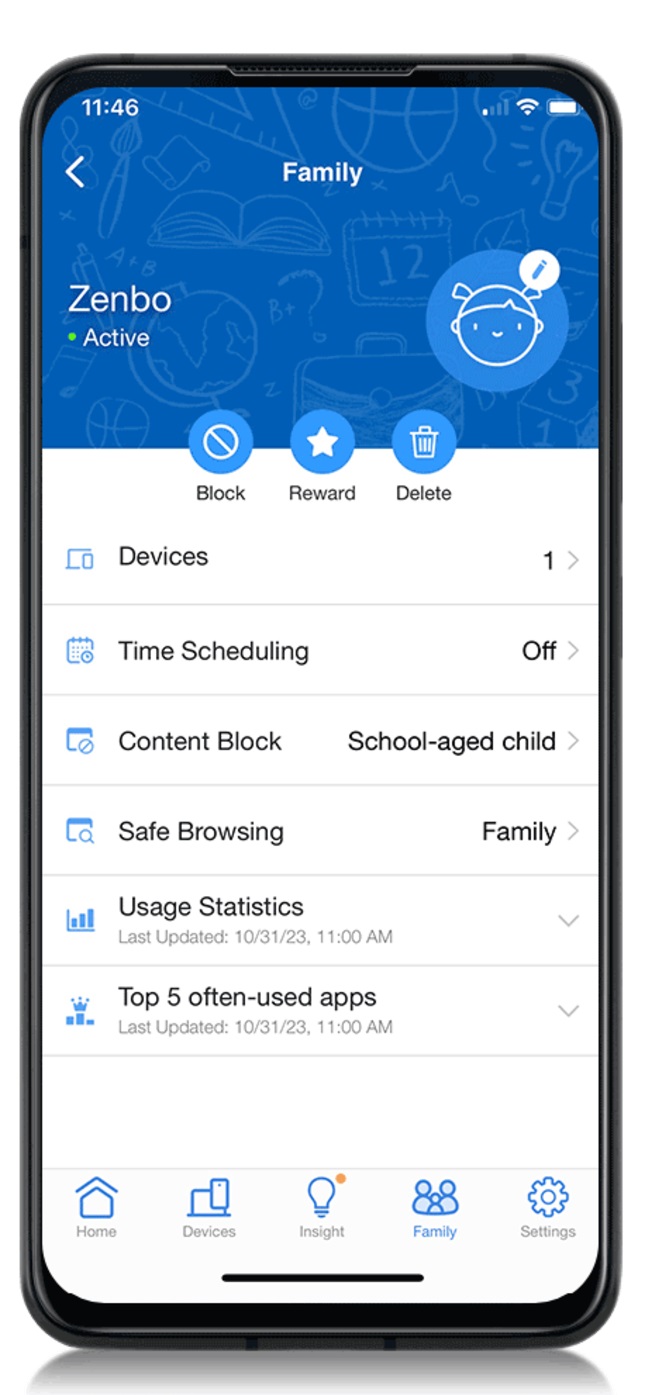The image size is (648, 1395).
Task: Edit Zenbo's profile avatar
Action: tap(539, 270)
